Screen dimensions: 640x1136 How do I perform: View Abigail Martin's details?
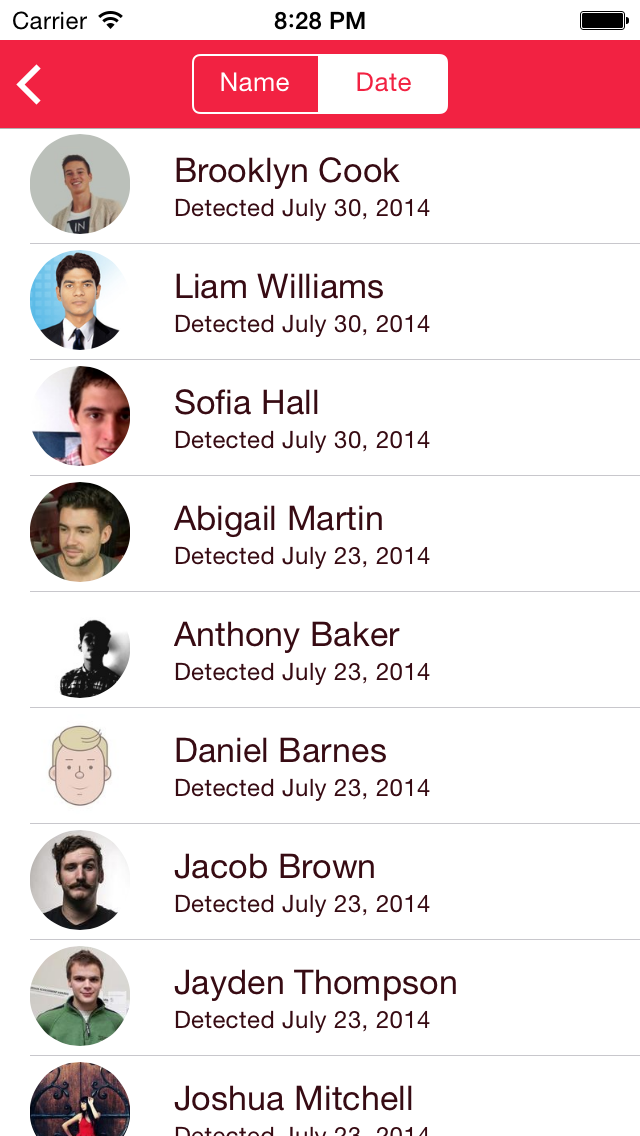coord(320,534)
